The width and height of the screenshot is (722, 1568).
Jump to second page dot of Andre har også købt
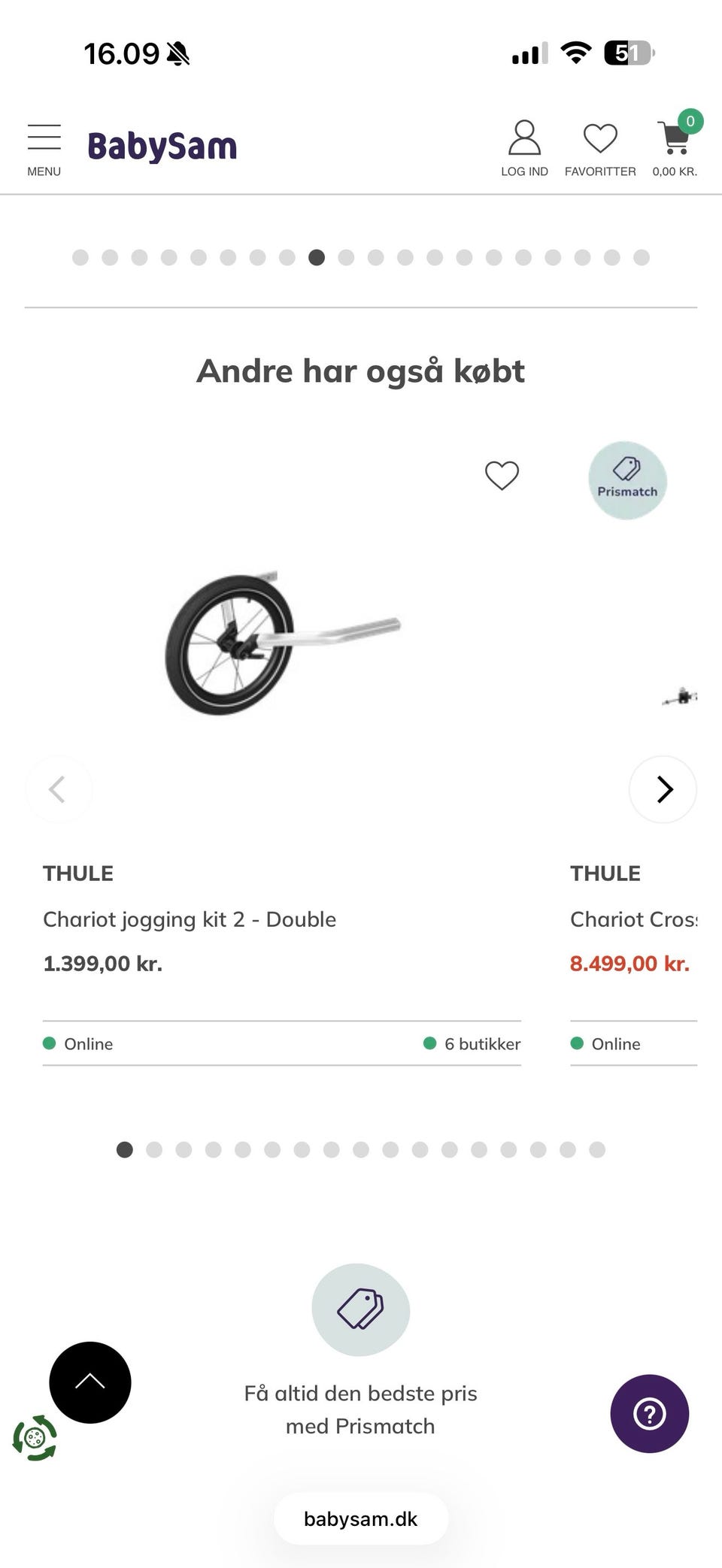click(154, 1149)
